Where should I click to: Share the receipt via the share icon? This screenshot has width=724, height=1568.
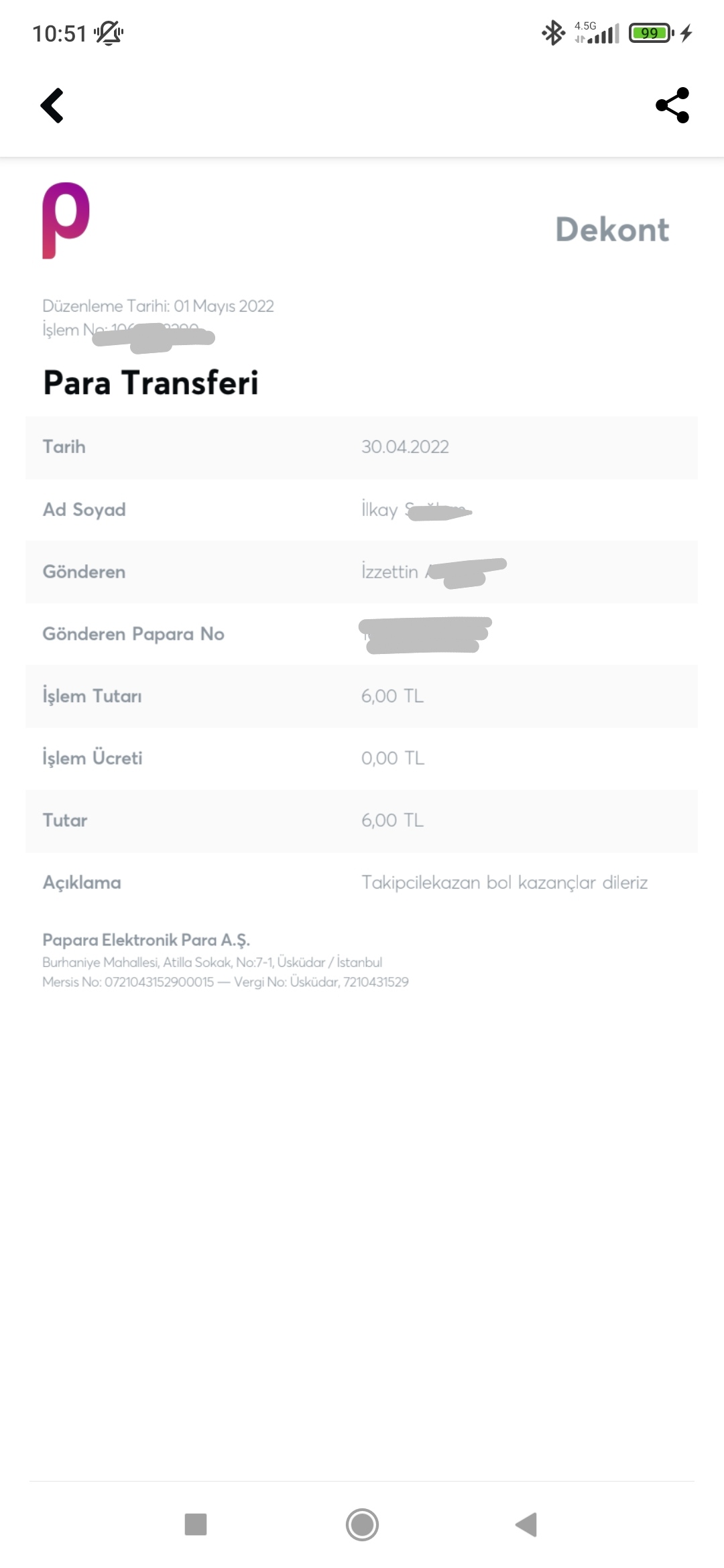click(x=672, y=105)
